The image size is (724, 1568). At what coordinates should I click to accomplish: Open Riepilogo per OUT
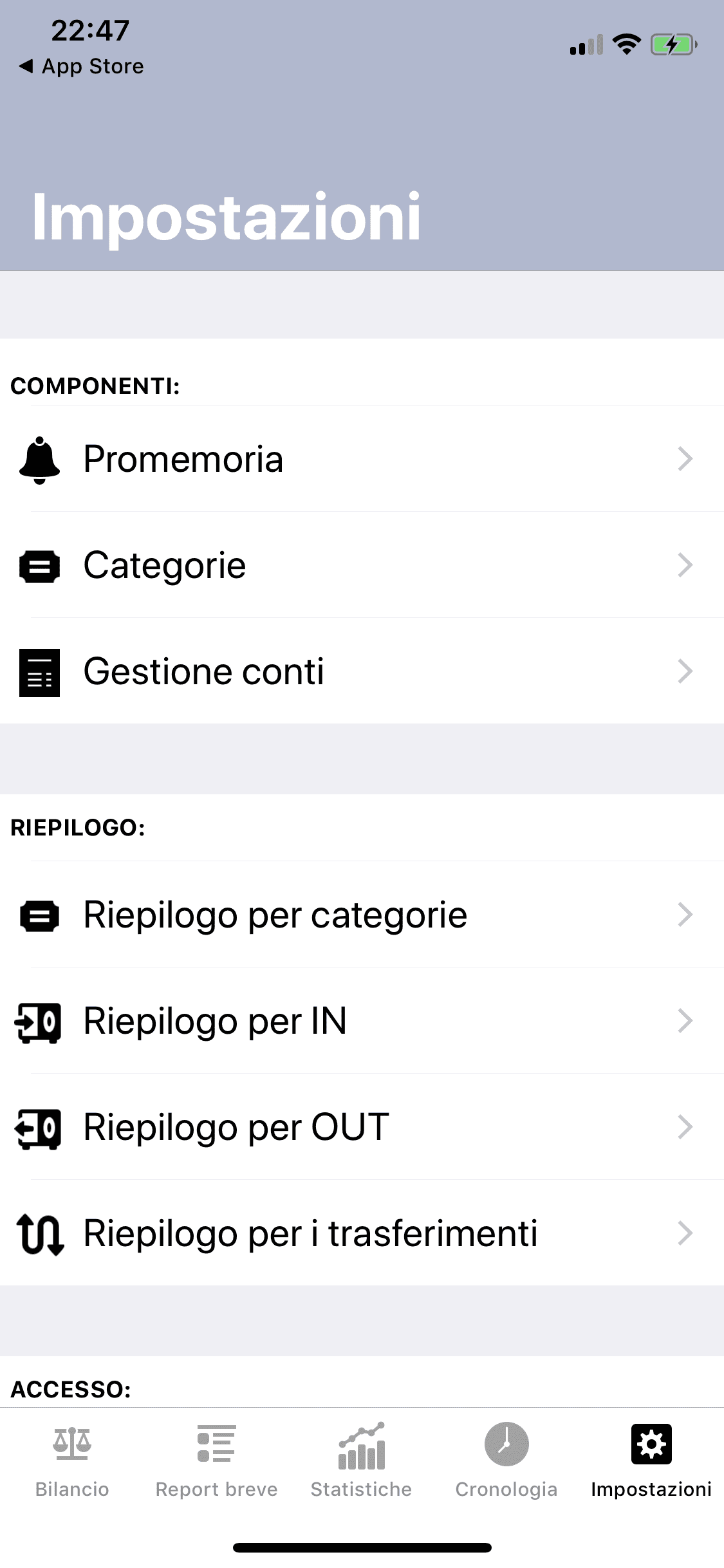point(362,1127)
